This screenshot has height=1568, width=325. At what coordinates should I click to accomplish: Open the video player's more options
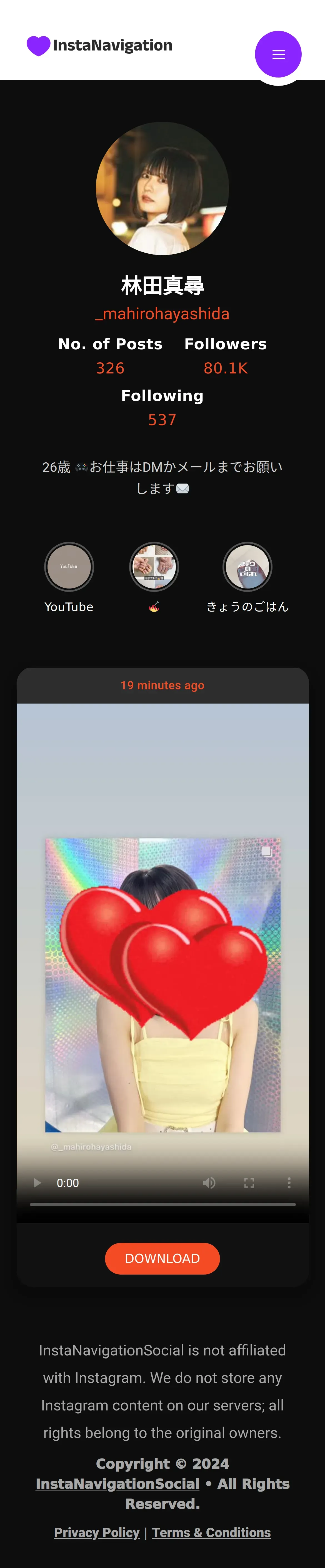289,1183
